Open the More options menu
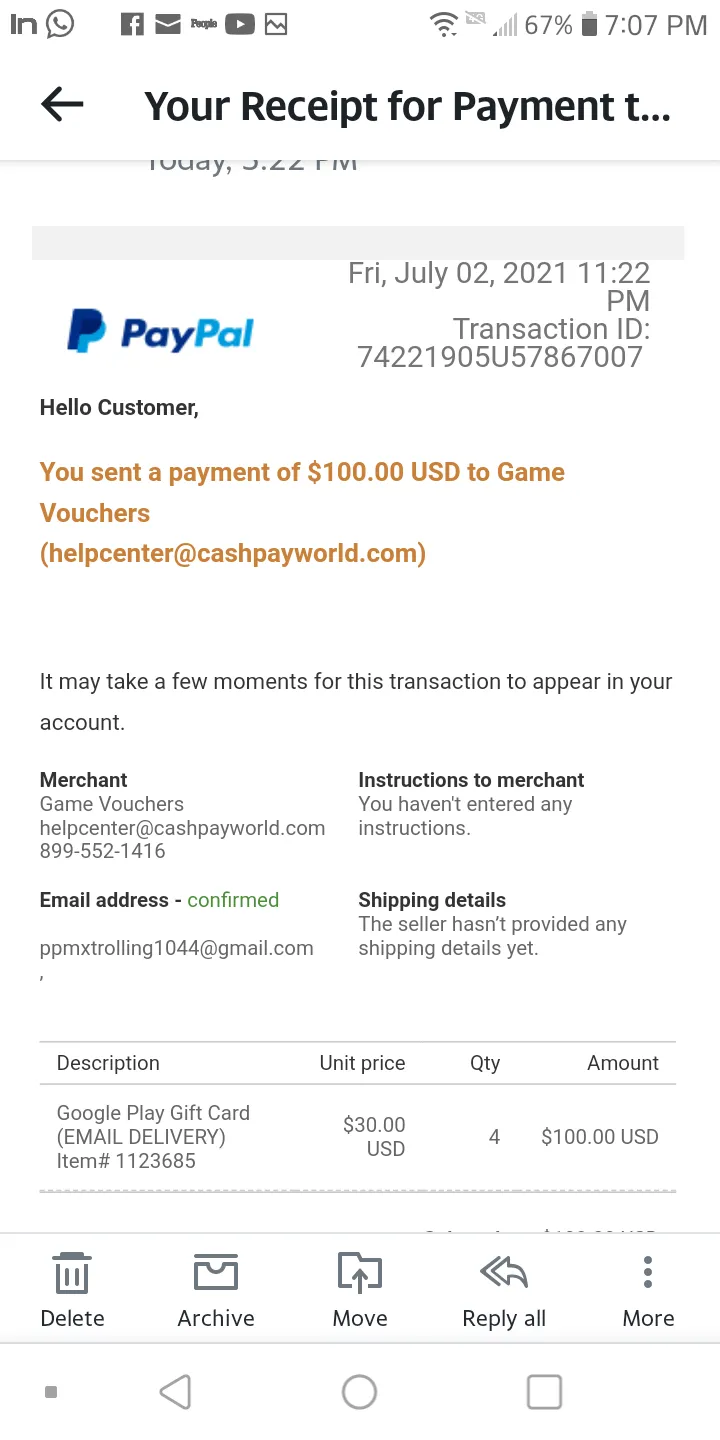 pos(648,1290)
